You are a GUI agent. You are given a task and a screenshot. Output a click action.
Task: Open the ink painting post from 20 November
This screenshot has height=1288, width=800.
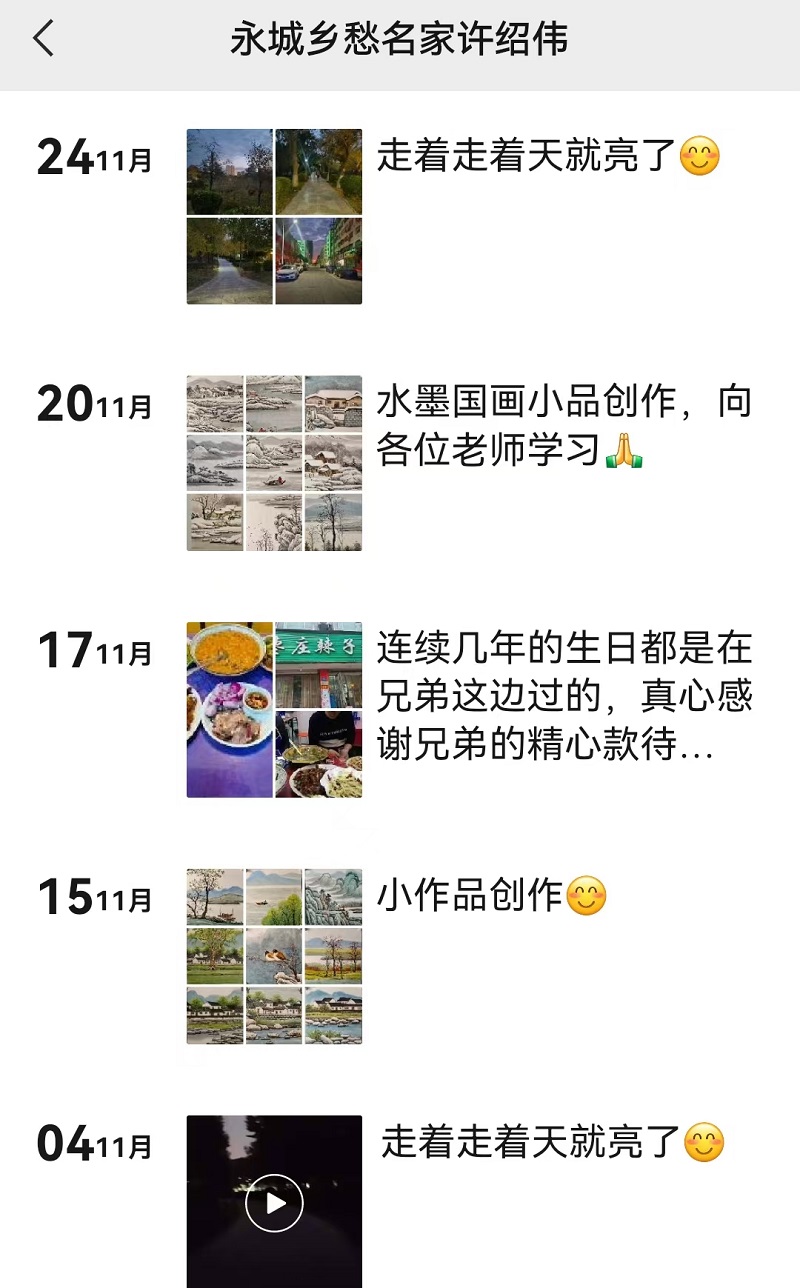[274, 463]
